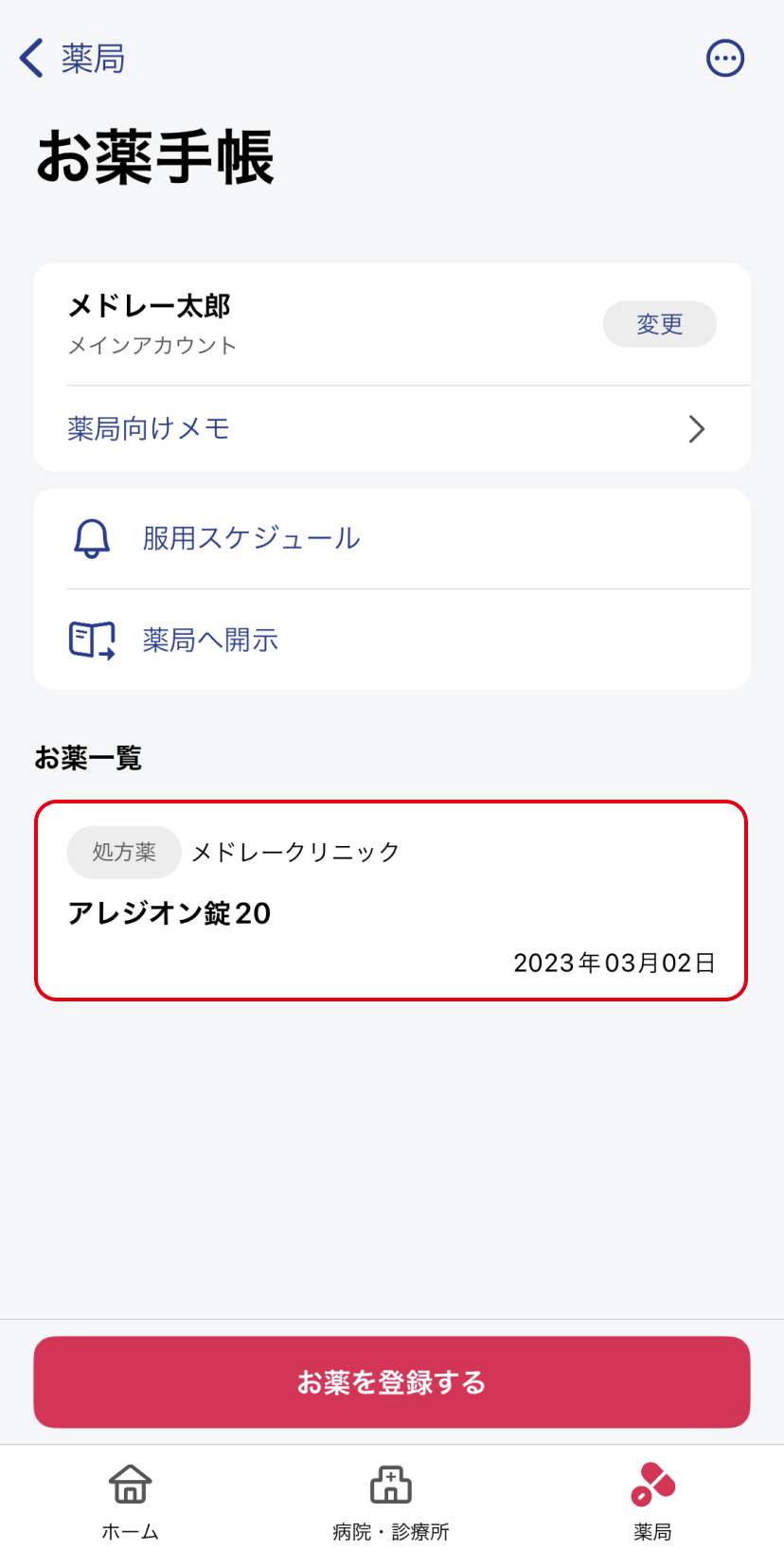
Task: Go back to 薬局 screen
Action: [73, 58]
